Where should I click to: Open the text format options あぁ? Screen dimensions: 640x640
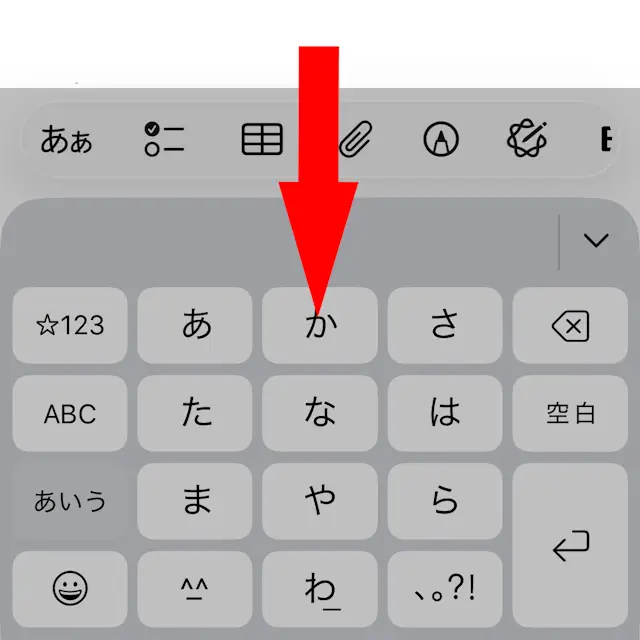[66, 139]
